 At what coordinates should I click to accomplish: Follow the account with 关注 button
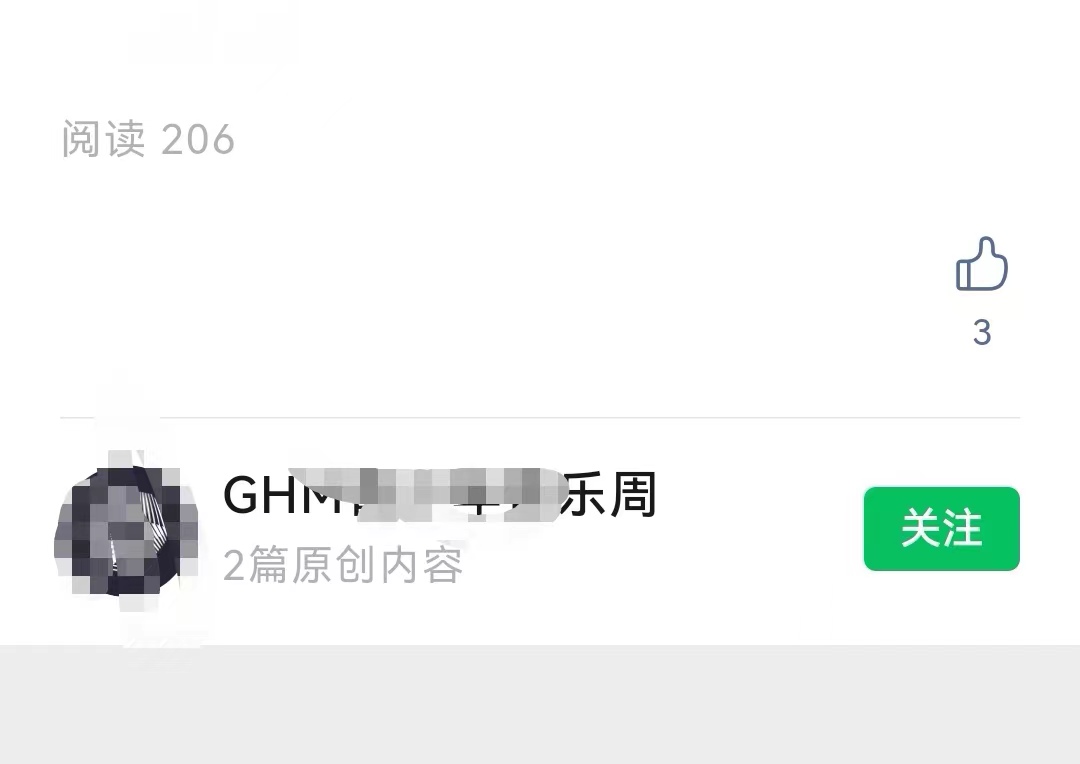point(941,529)
